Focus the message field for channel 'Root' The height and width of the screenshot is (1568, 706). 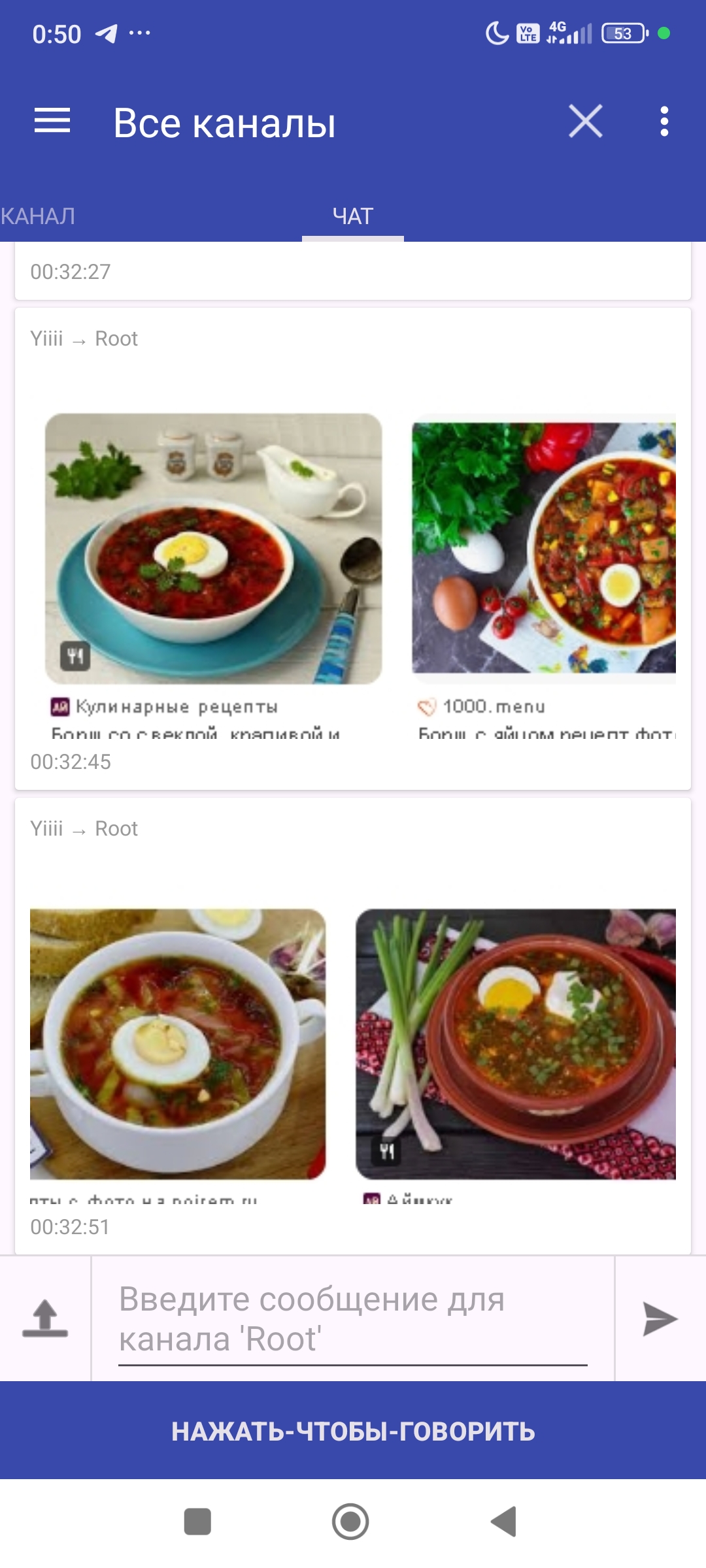tap(353, 1320)
